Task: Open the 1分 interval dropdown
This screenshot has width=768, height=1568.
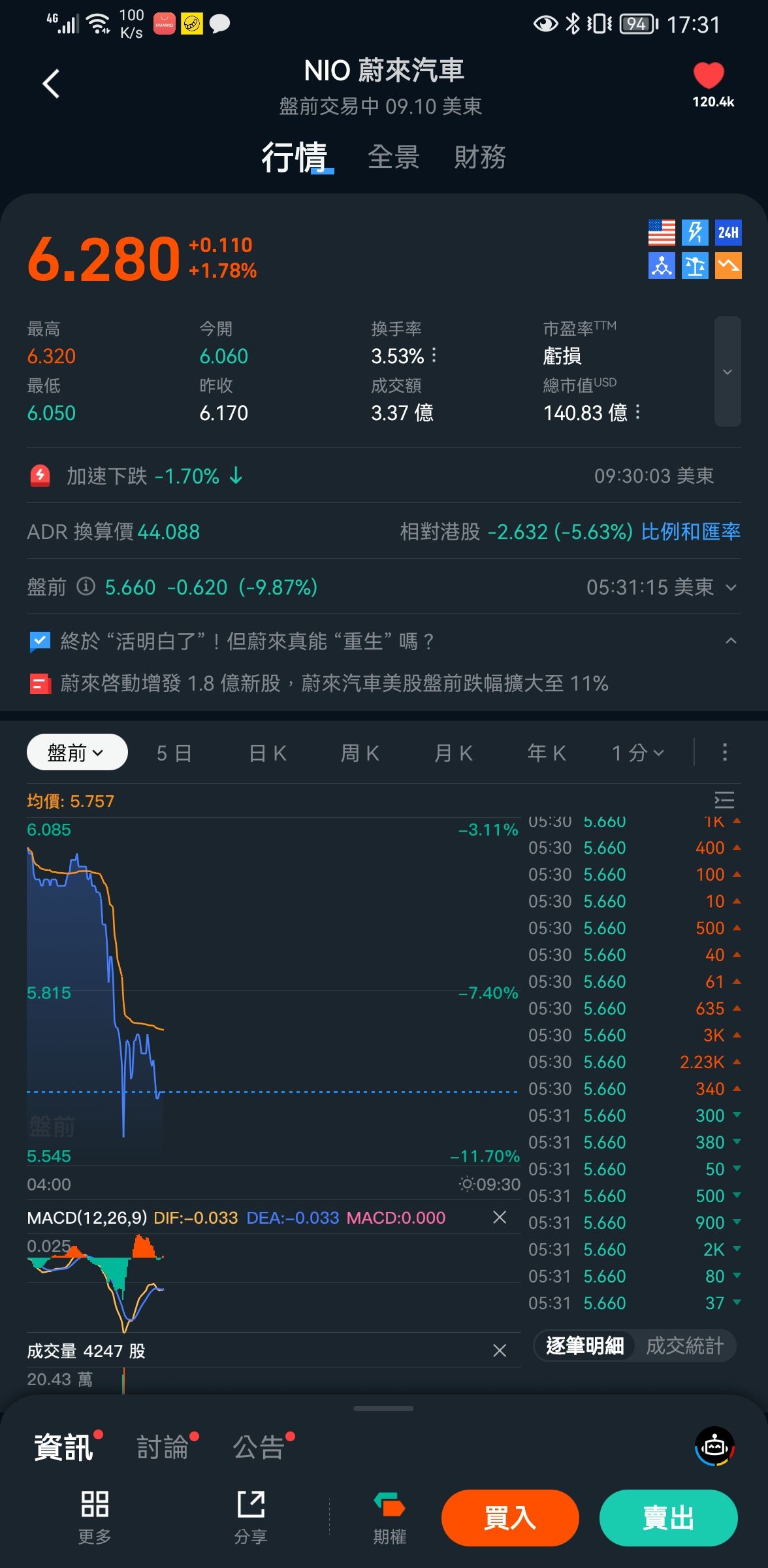Action: pyautogui.click(x=637, y=753)
